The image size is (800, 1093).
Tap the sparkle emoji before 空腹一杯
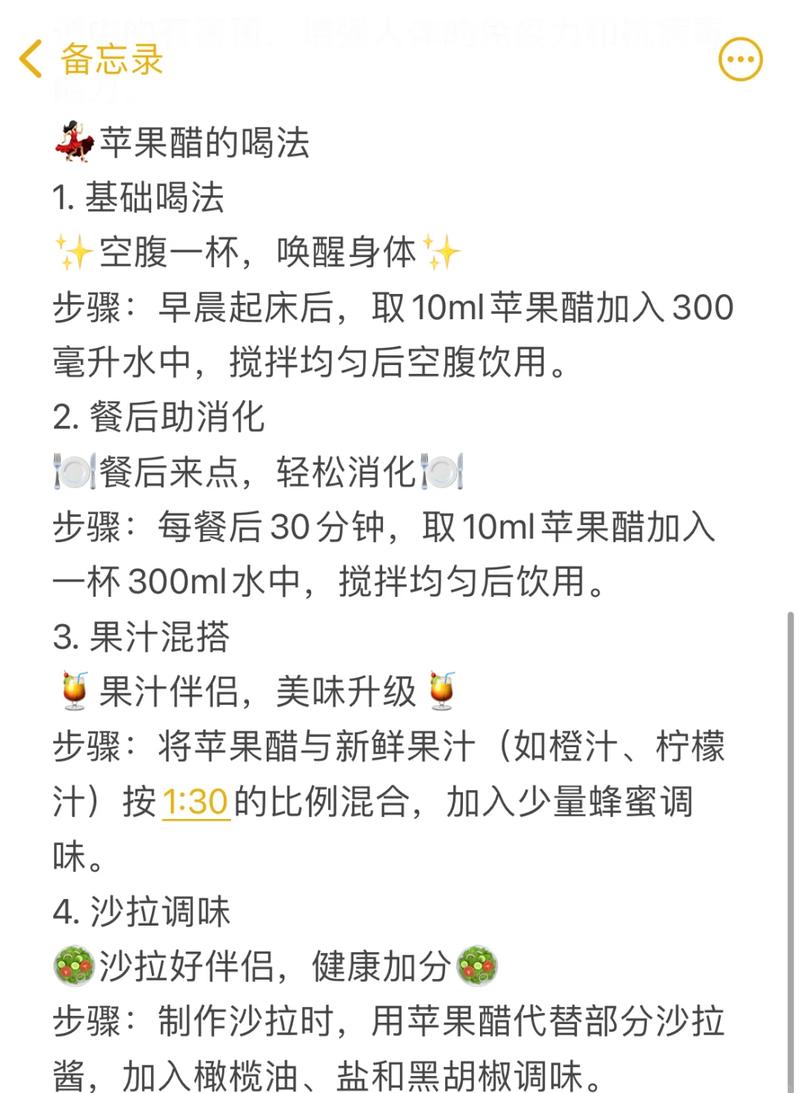[72, 253]
